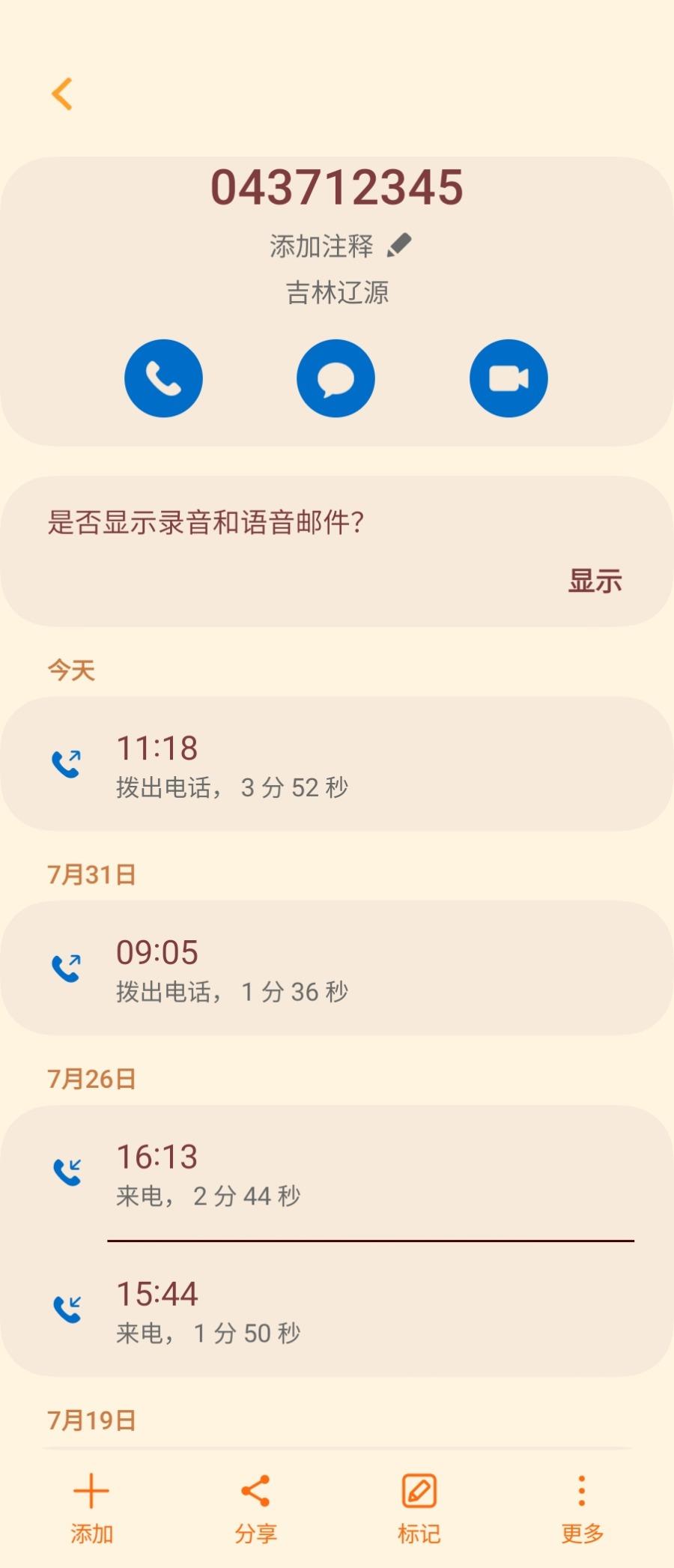Select the 16:13 incoming call entry

337,1173
